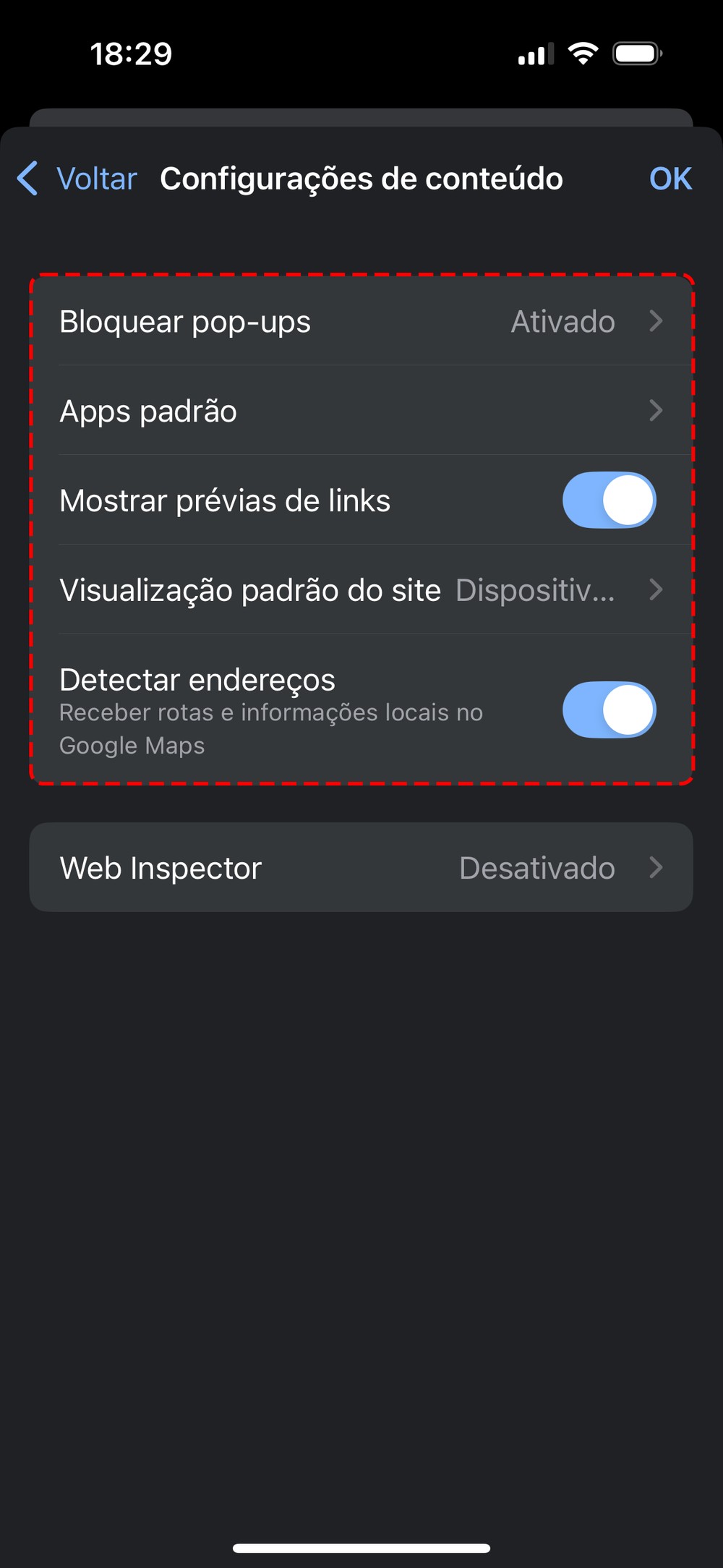Tap OK to close settings
This screenshot has width=723, height=1568.
click(x=670, y=179)
